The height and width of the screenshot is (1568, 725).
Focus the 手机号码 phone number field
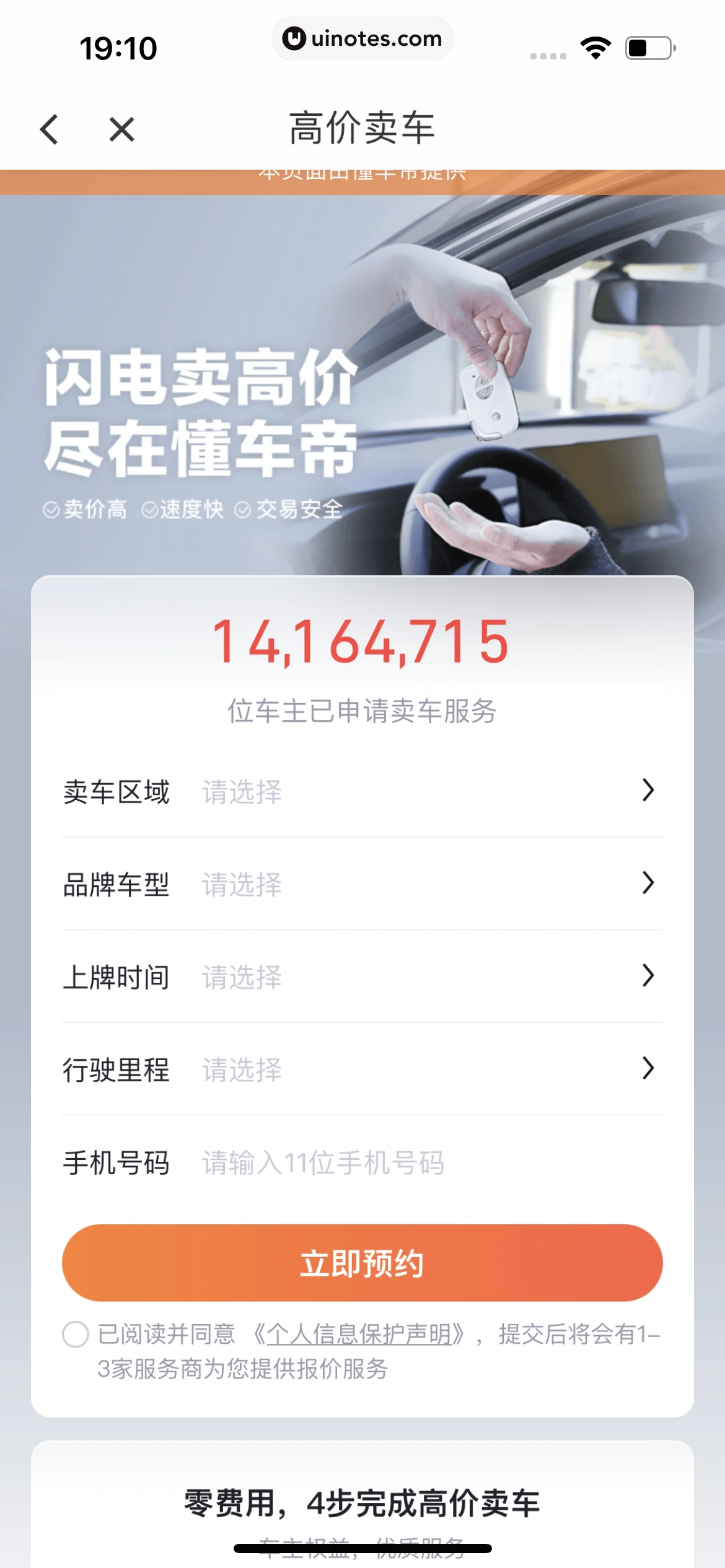point(428,1162)
